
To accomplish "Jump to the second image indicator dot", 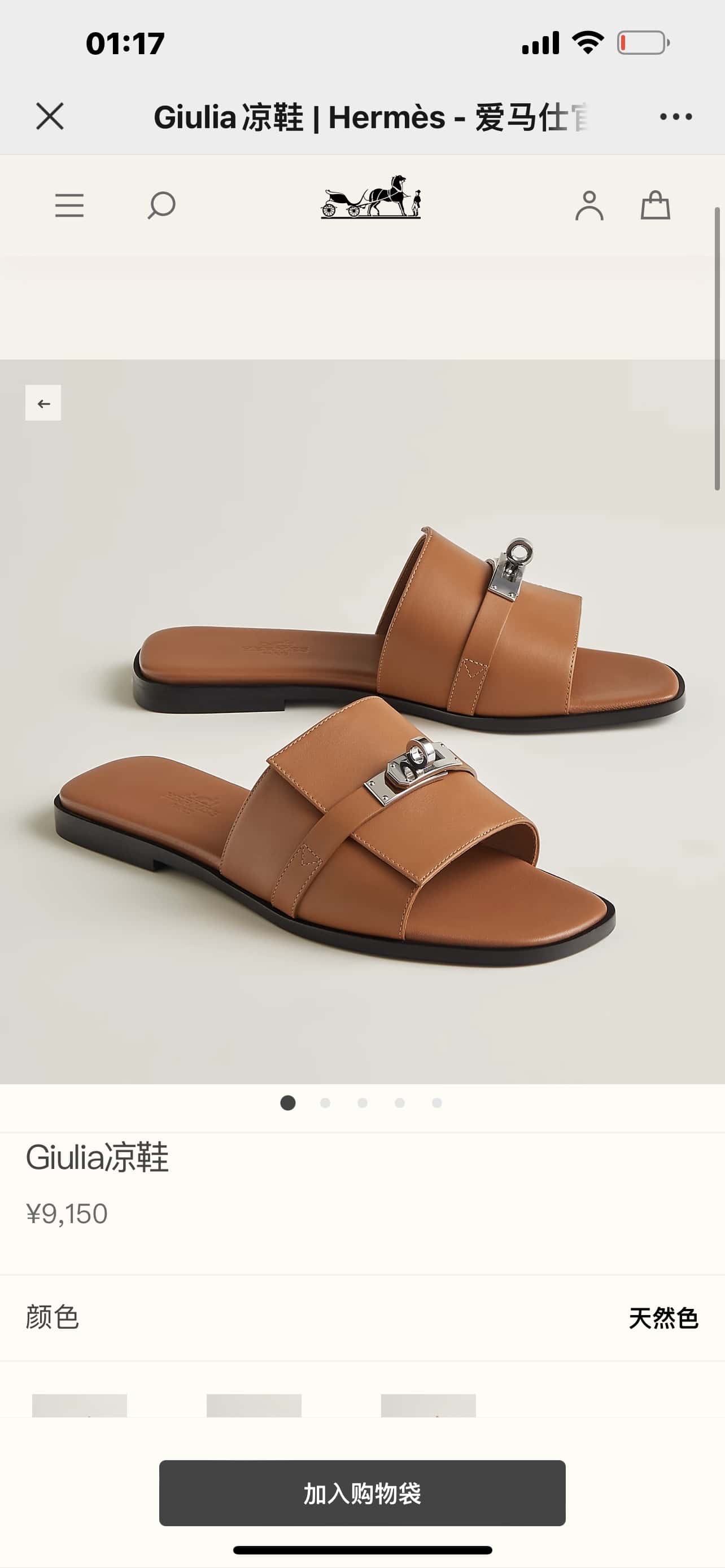I will (x=325, y=1103).
